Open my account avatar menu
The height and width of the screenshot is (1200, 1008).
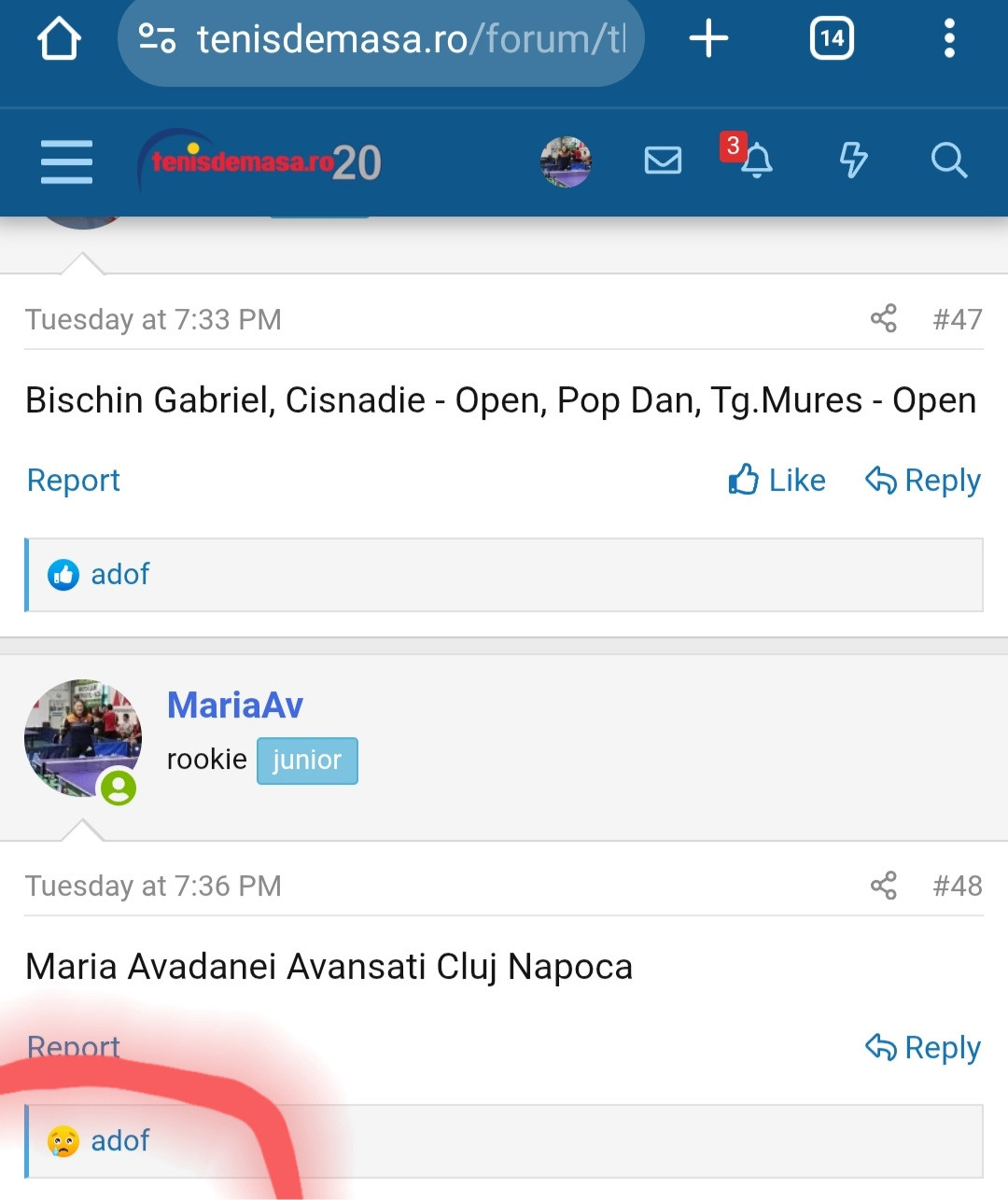tap(566, 161)
